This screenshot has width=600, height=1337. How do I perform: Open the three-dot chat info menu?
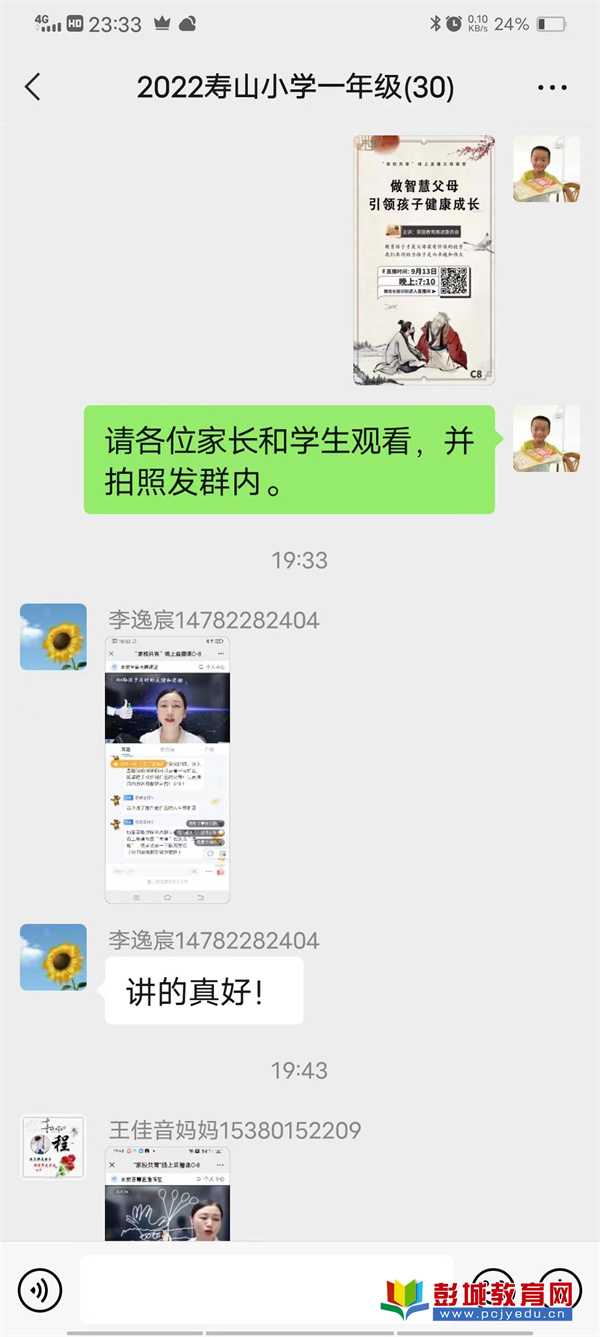(552, 88)
